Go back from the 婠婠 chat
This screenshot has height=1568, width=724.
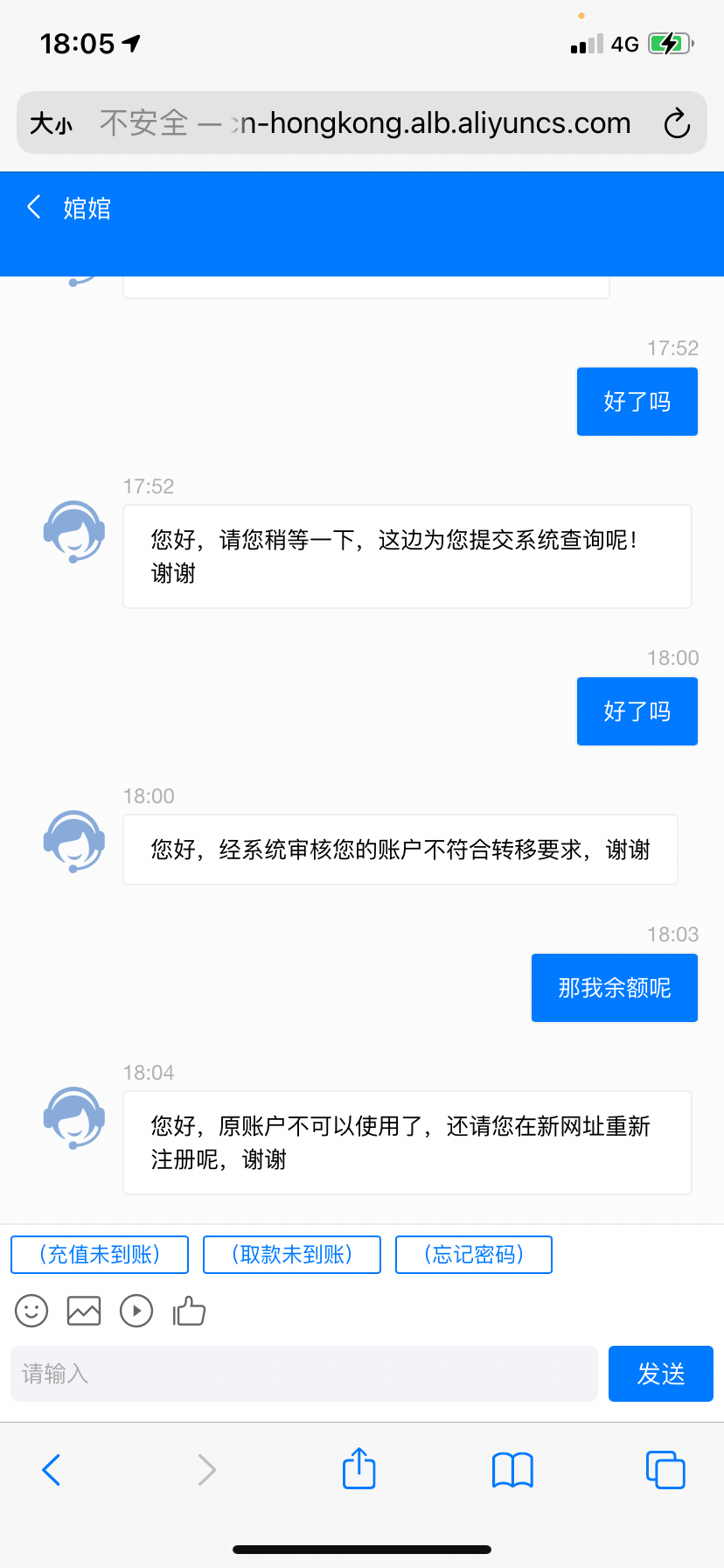click(35, 207)
